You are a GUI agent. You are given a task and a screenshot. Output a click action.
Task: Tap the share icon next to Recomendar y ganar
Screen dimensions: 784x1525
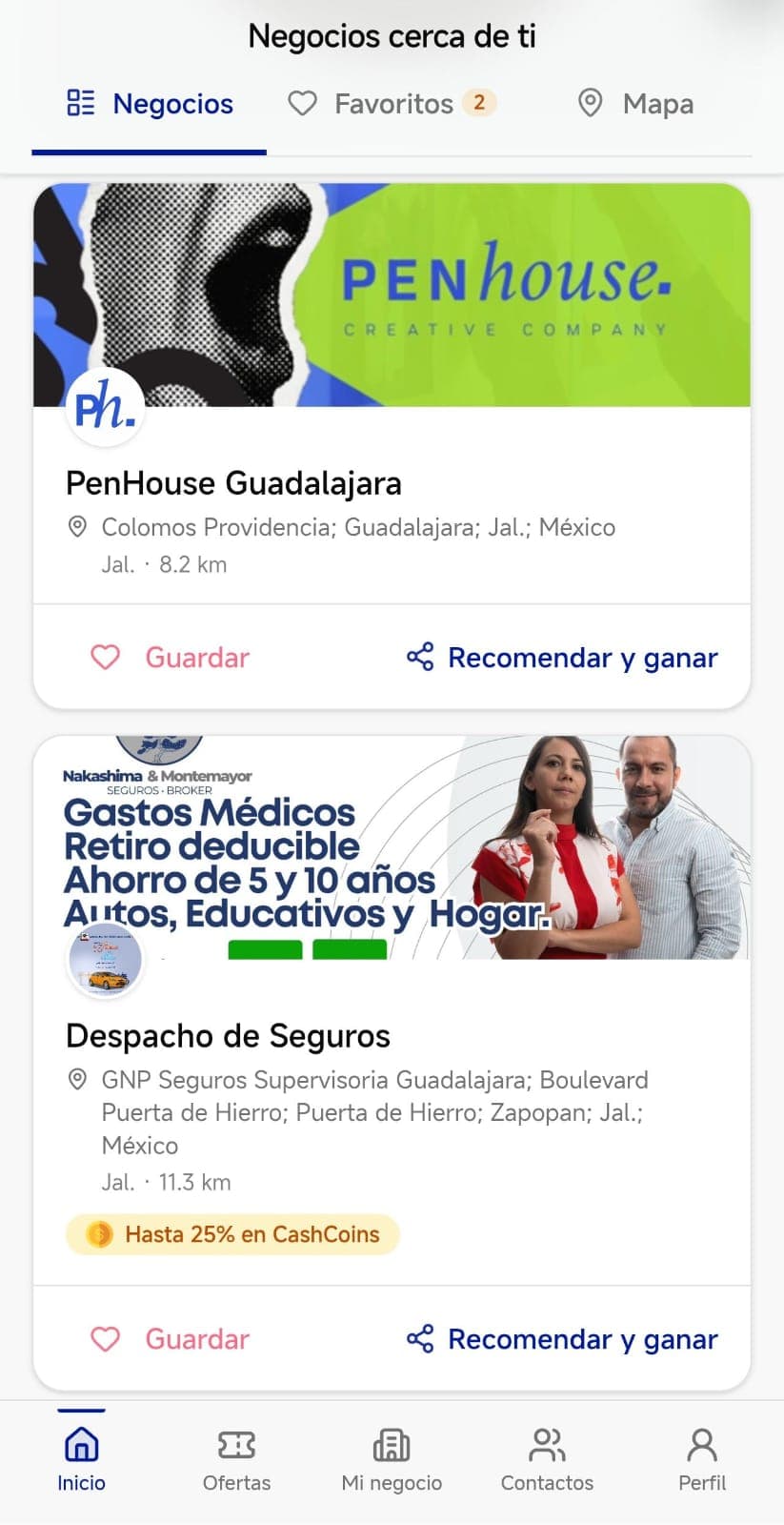click(x=421, y=657)
